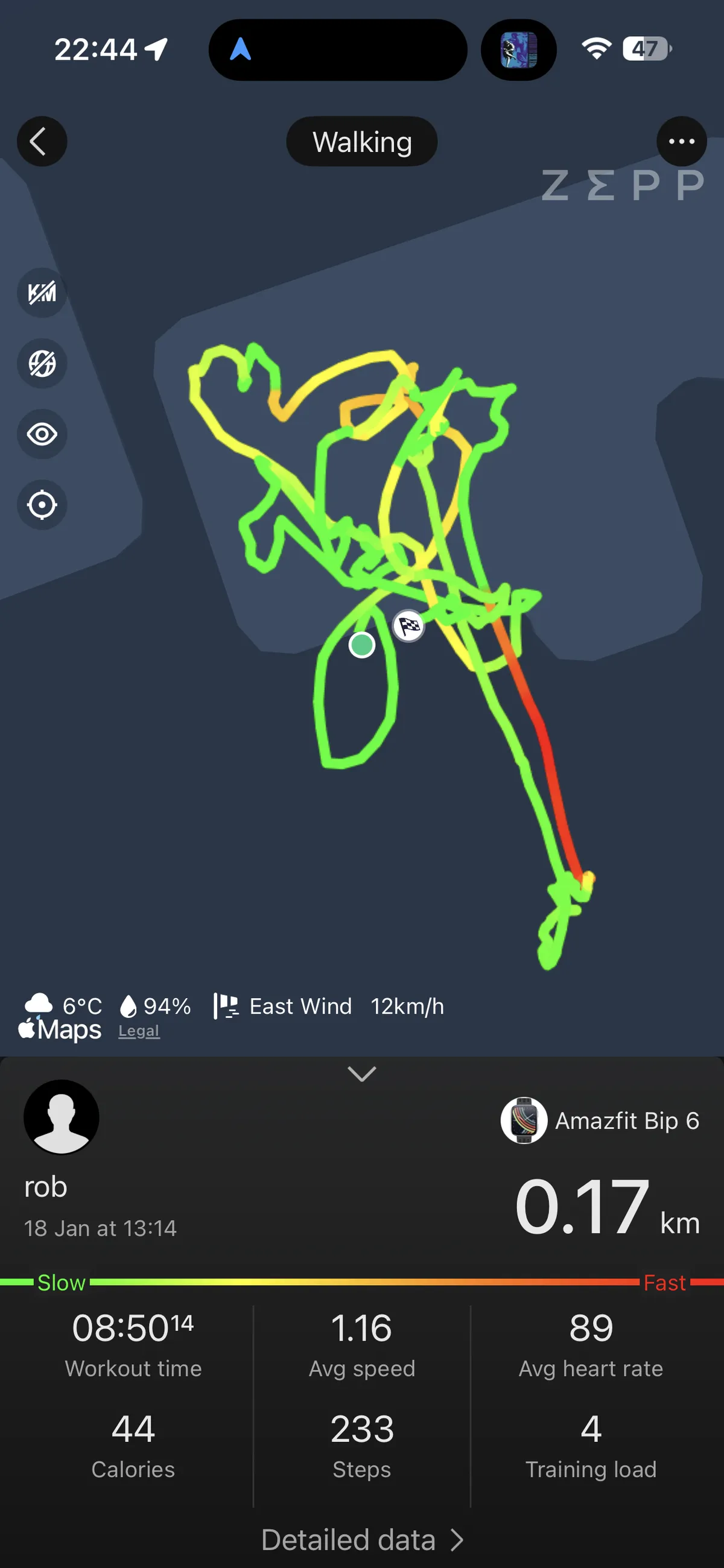Toggle the kilometer markers on map
724x1568 pixels.
click(x=42, y=292)
